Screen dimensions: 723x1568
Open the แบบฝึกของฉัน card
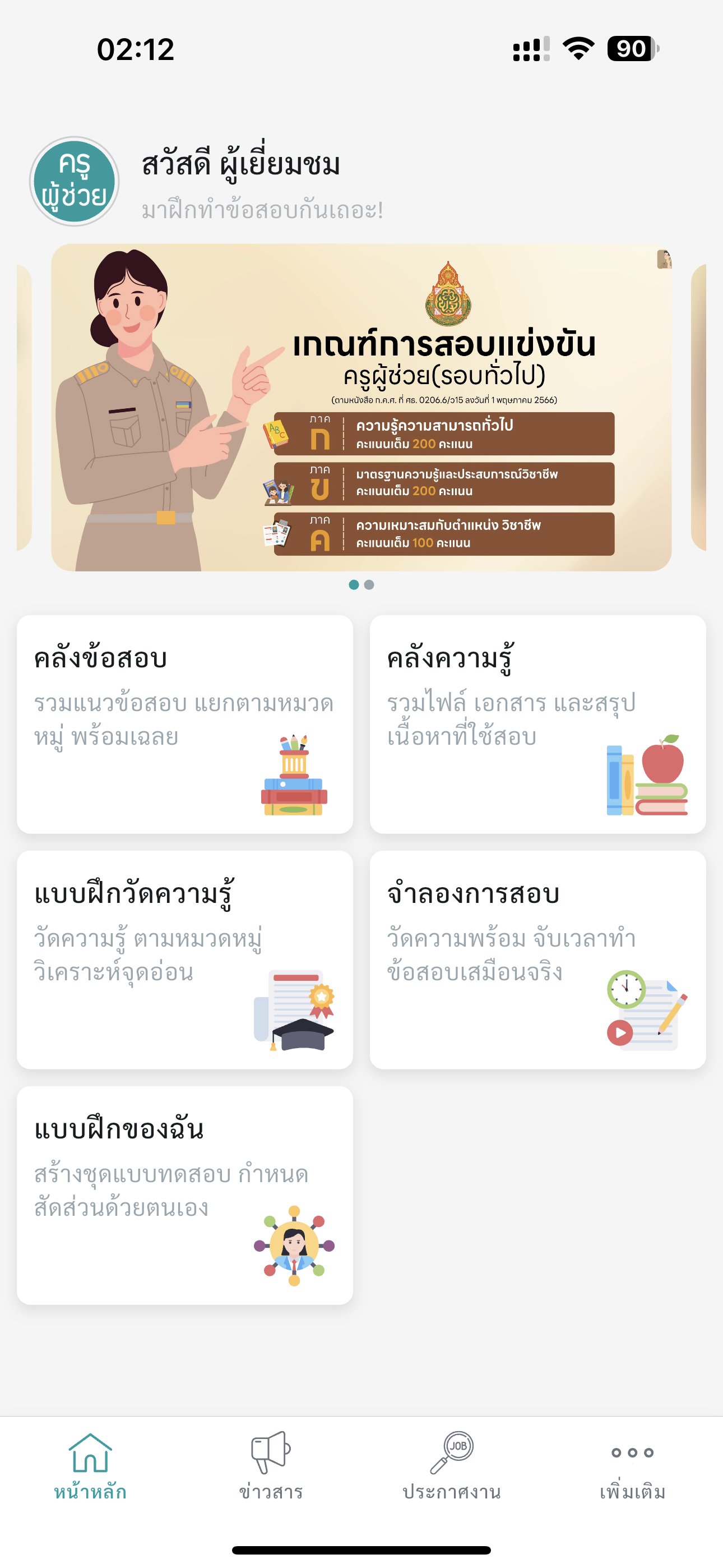click(x=184, y=1195)
